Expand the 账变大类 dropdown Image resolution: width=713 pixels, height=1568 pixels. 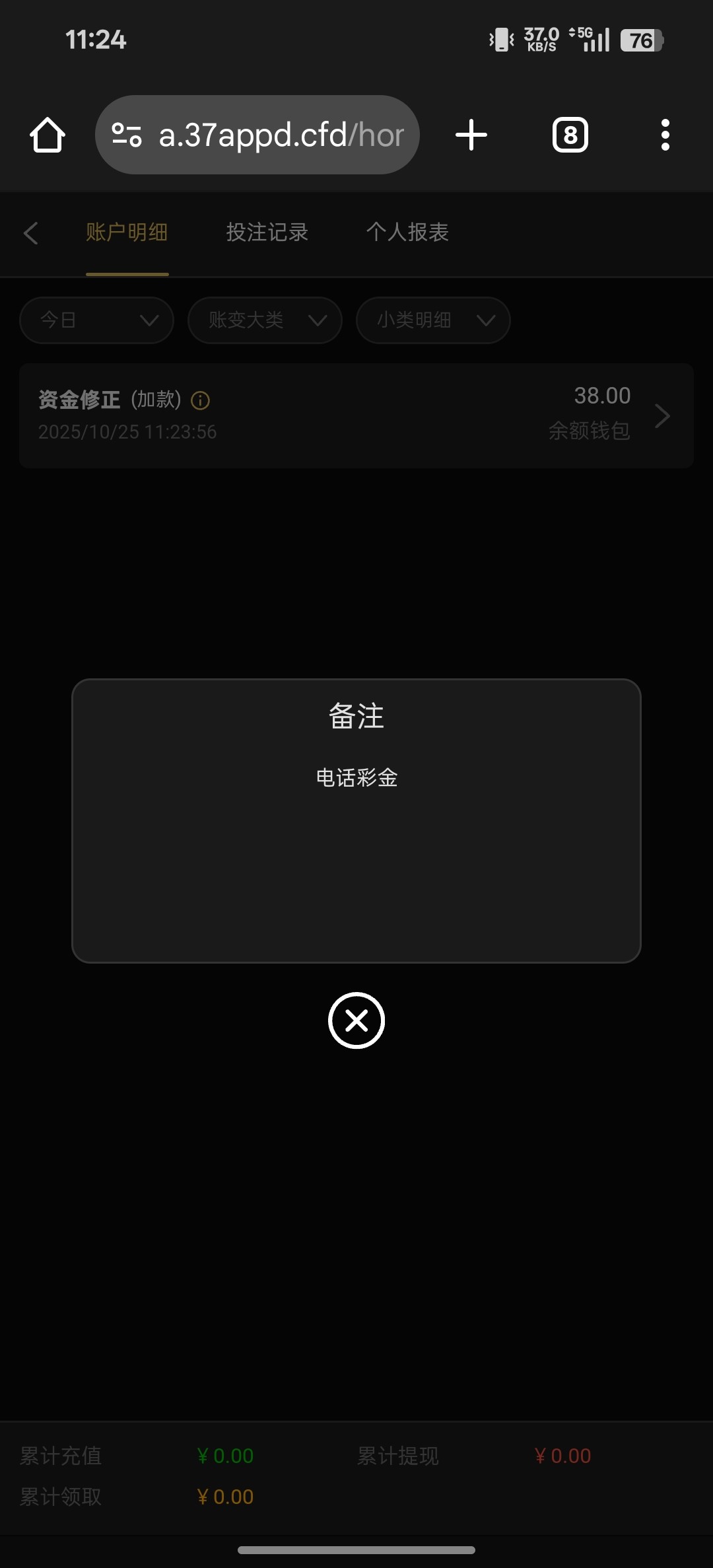click(x=265, y=320)
